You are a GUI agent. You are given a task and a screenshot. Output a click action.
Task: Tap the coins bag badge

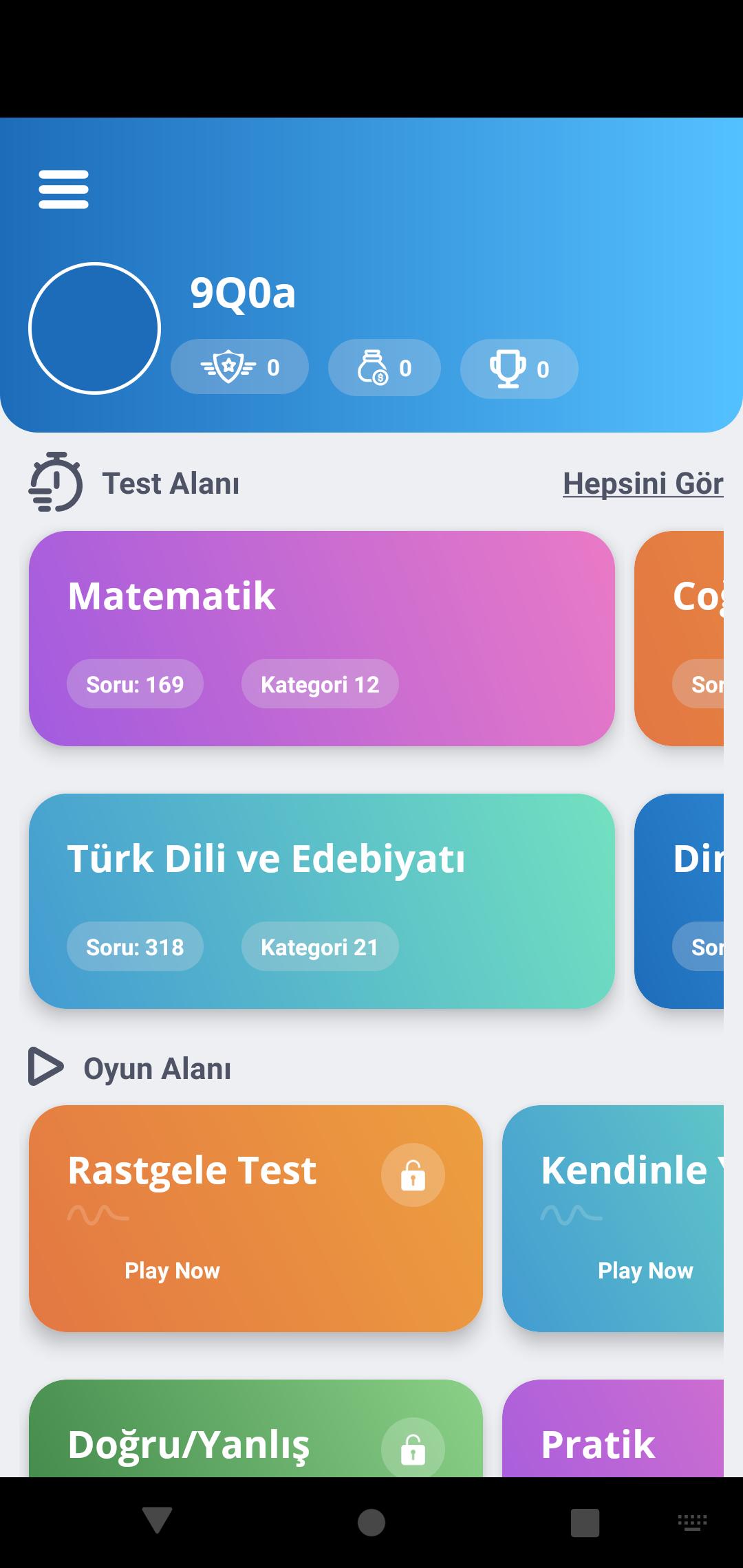(384, 367)
